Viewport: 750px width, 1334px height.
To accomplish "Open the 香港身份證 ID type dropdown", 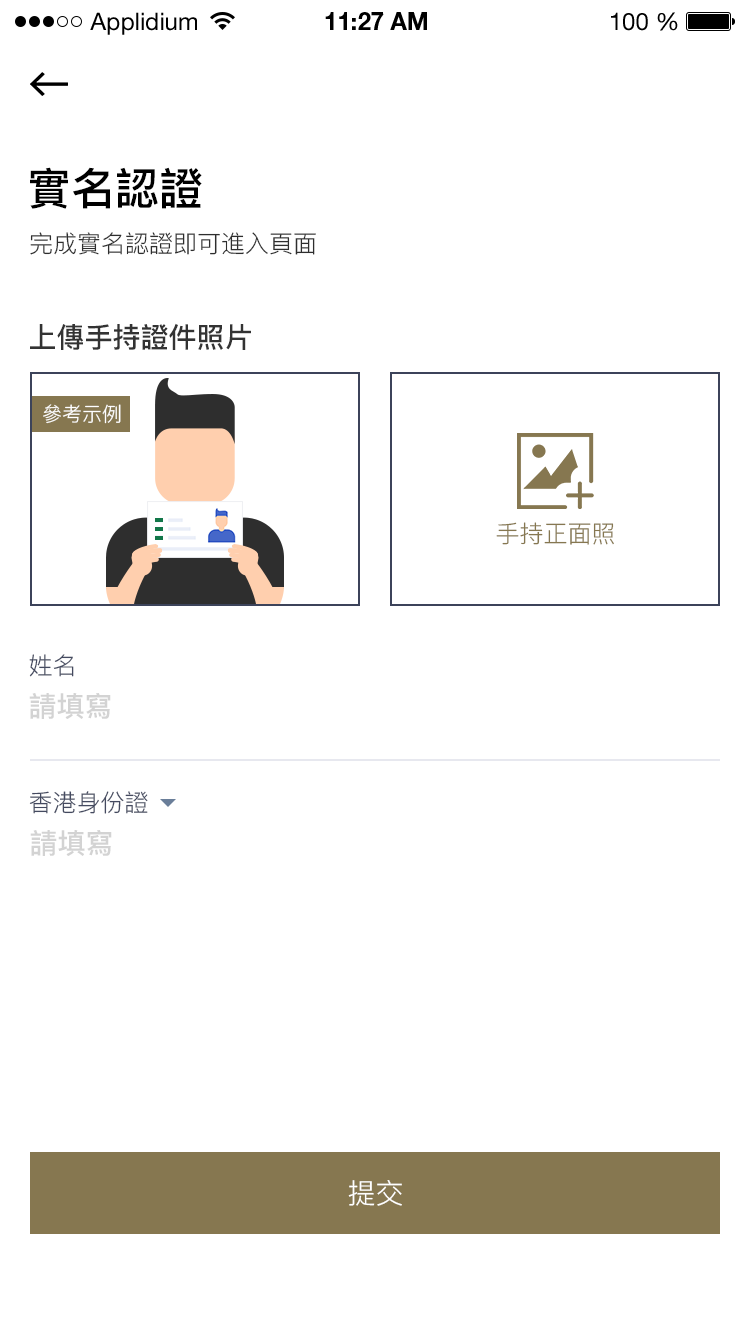I will pos(103,803).
